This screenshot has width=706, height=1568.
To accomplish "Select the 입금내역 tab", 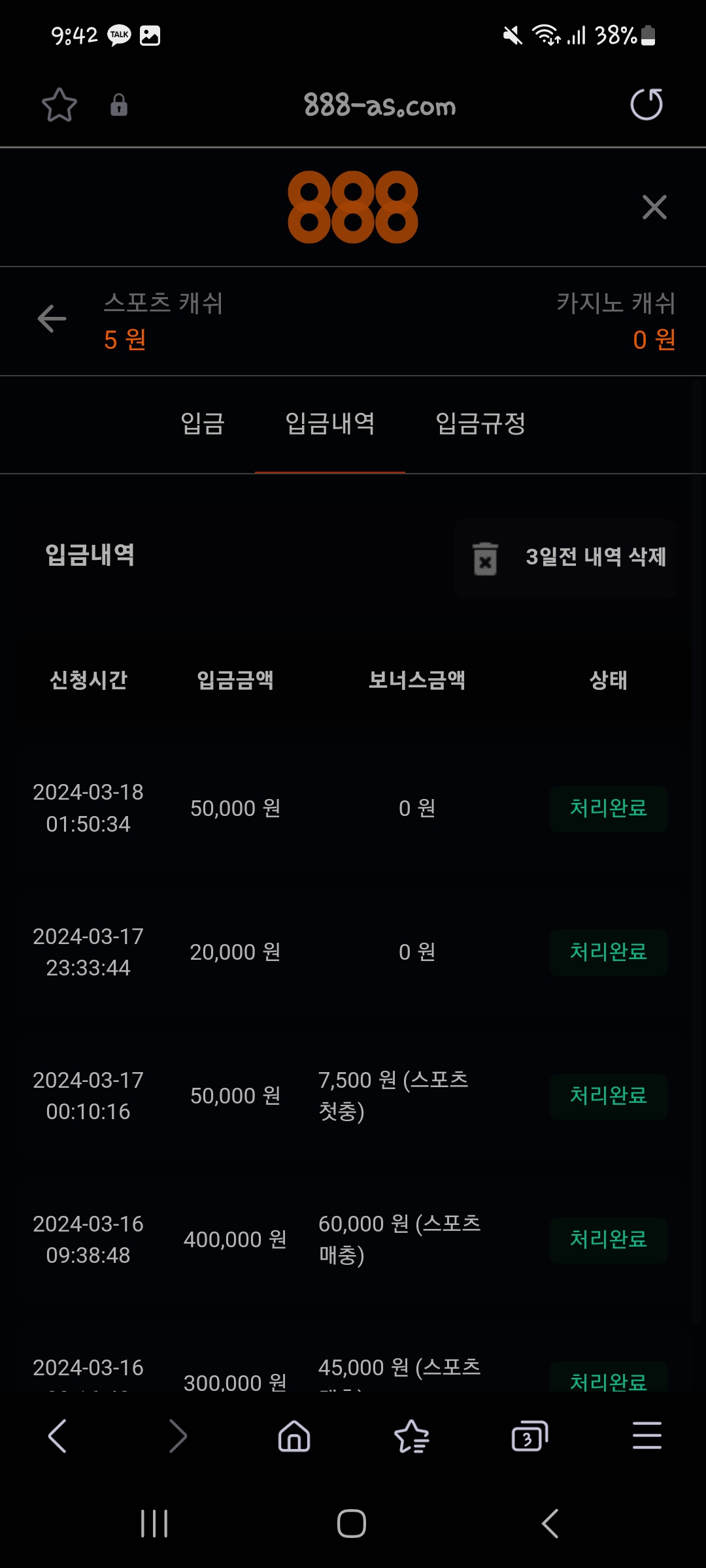I will pos(330,423).
